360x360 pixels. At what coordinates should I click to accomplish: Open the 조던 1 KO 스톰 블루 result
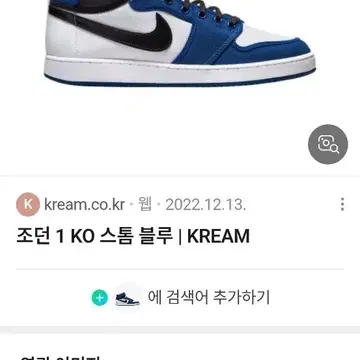tap(133, 236)
